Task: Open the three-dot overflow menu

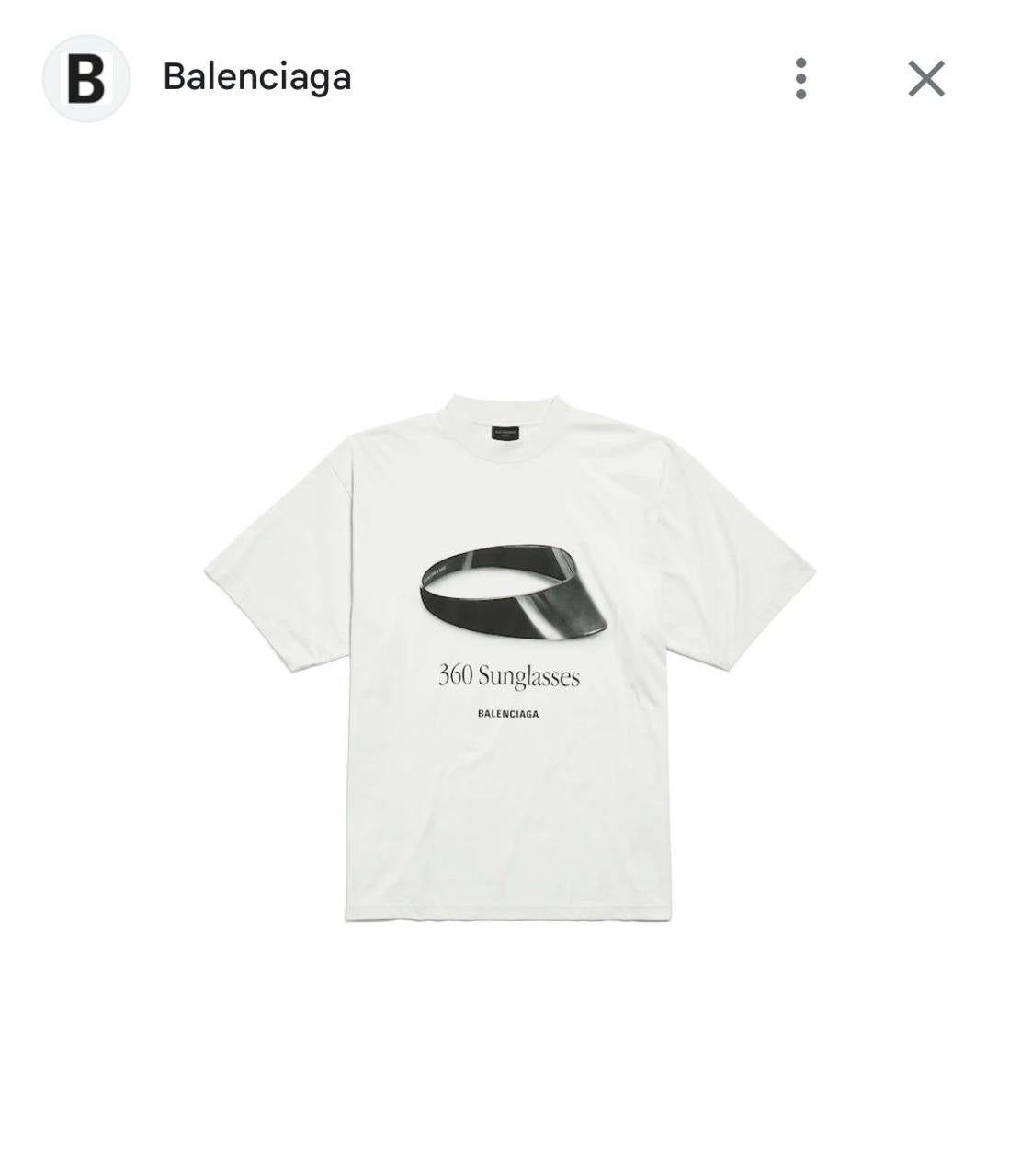Action: 800,79
